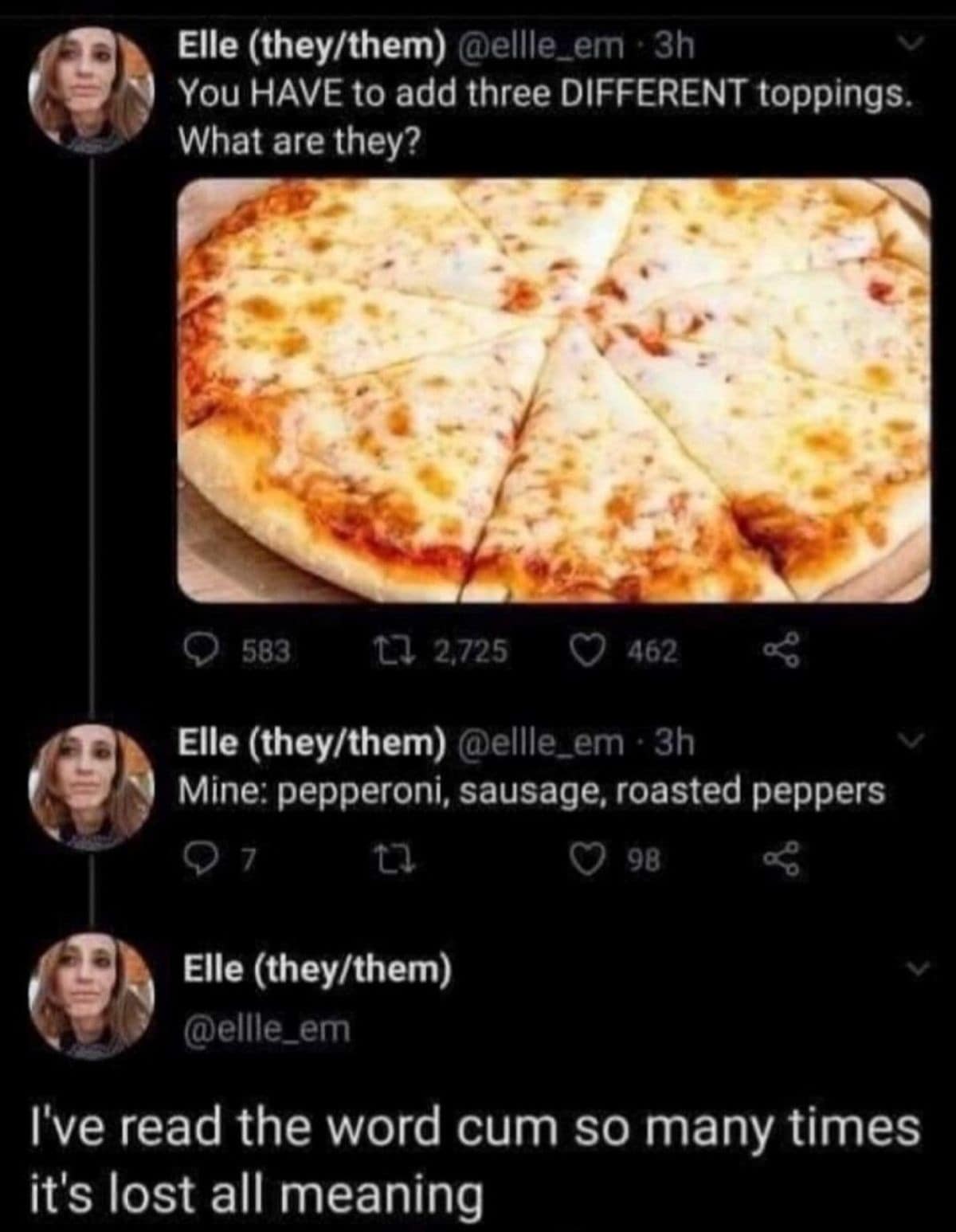Viewport: 956px width, 1232px height.
Task: Open Elle's profile picture on the "lost all meaning" tweet
Action: pos(89,998)
